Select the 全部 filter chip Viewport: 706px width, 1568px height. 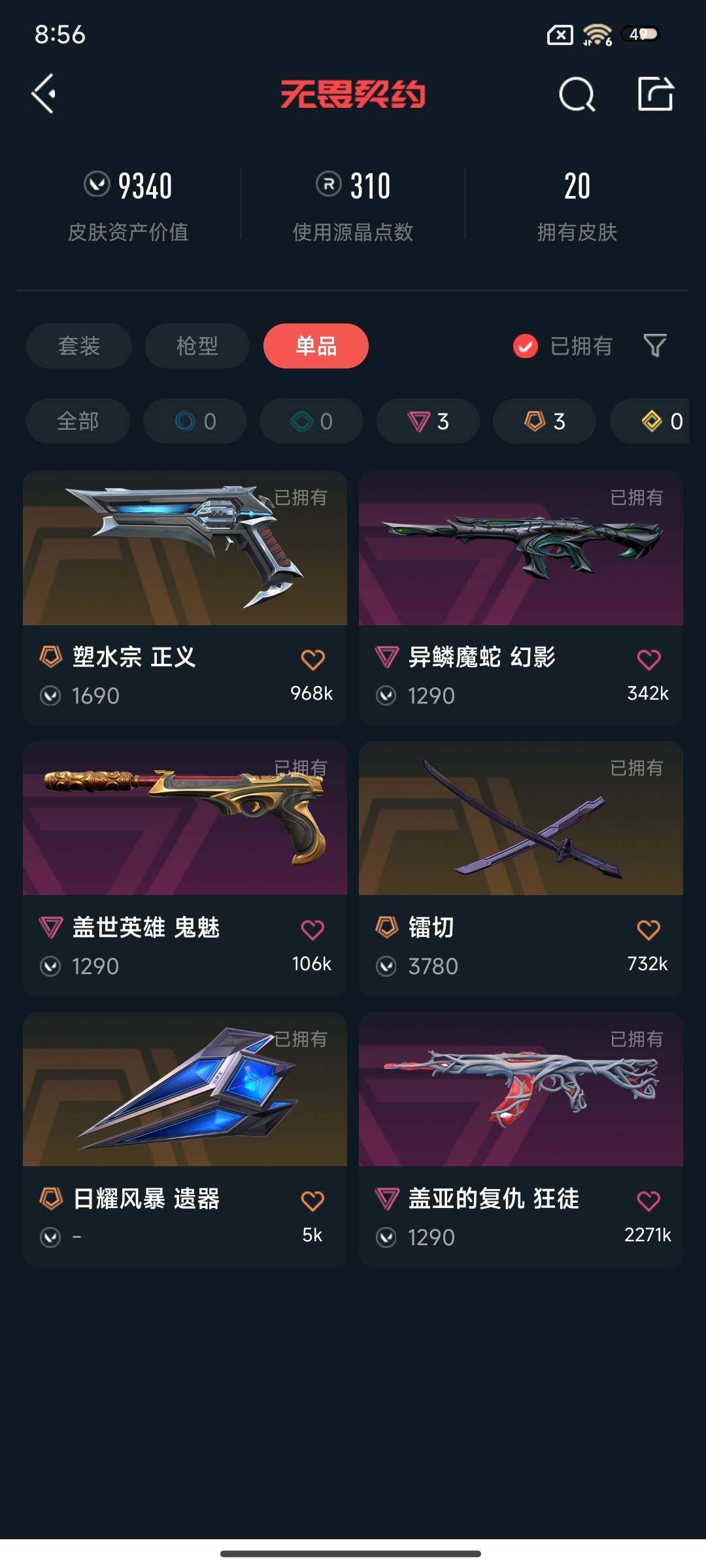[x=78, y=421]
